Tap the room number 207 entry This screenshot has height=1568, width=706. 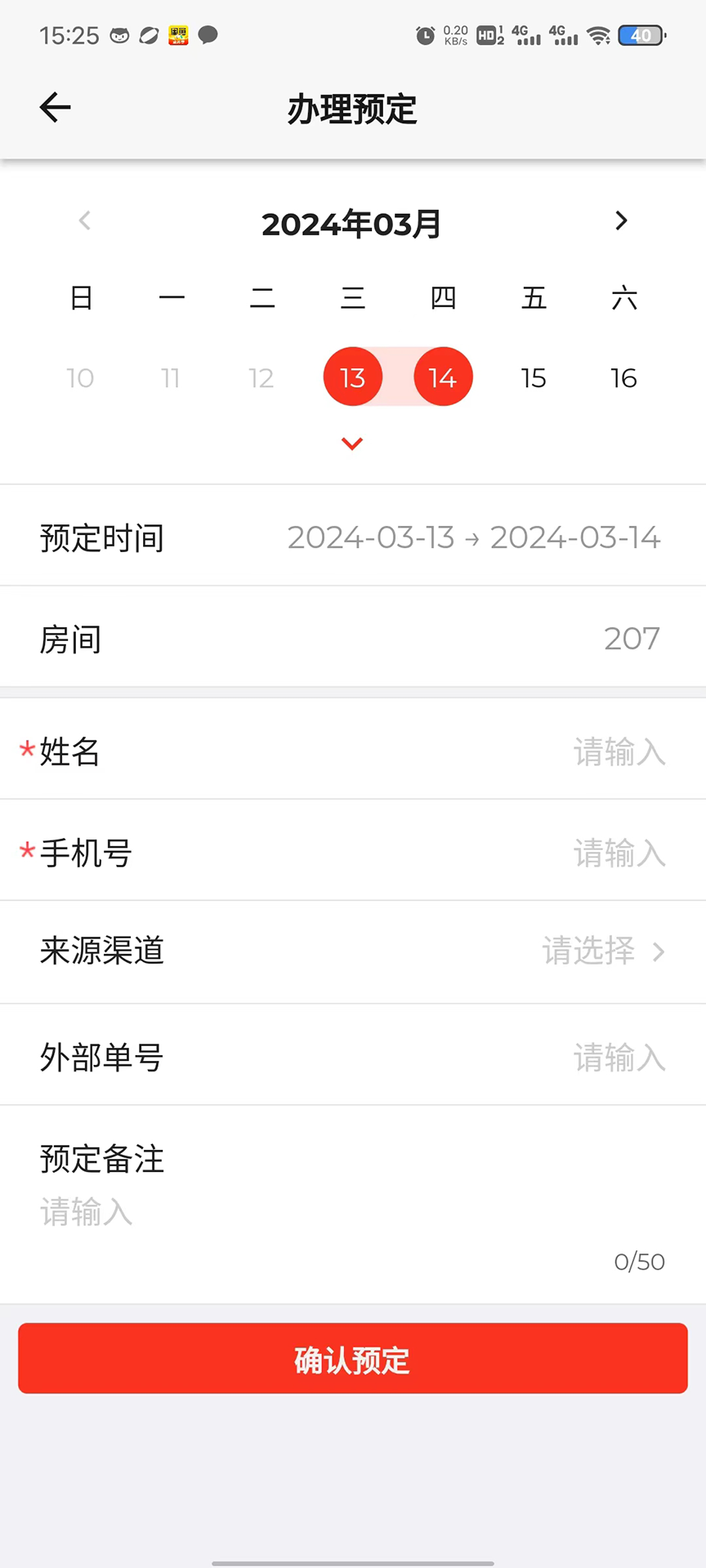[632, 639]
